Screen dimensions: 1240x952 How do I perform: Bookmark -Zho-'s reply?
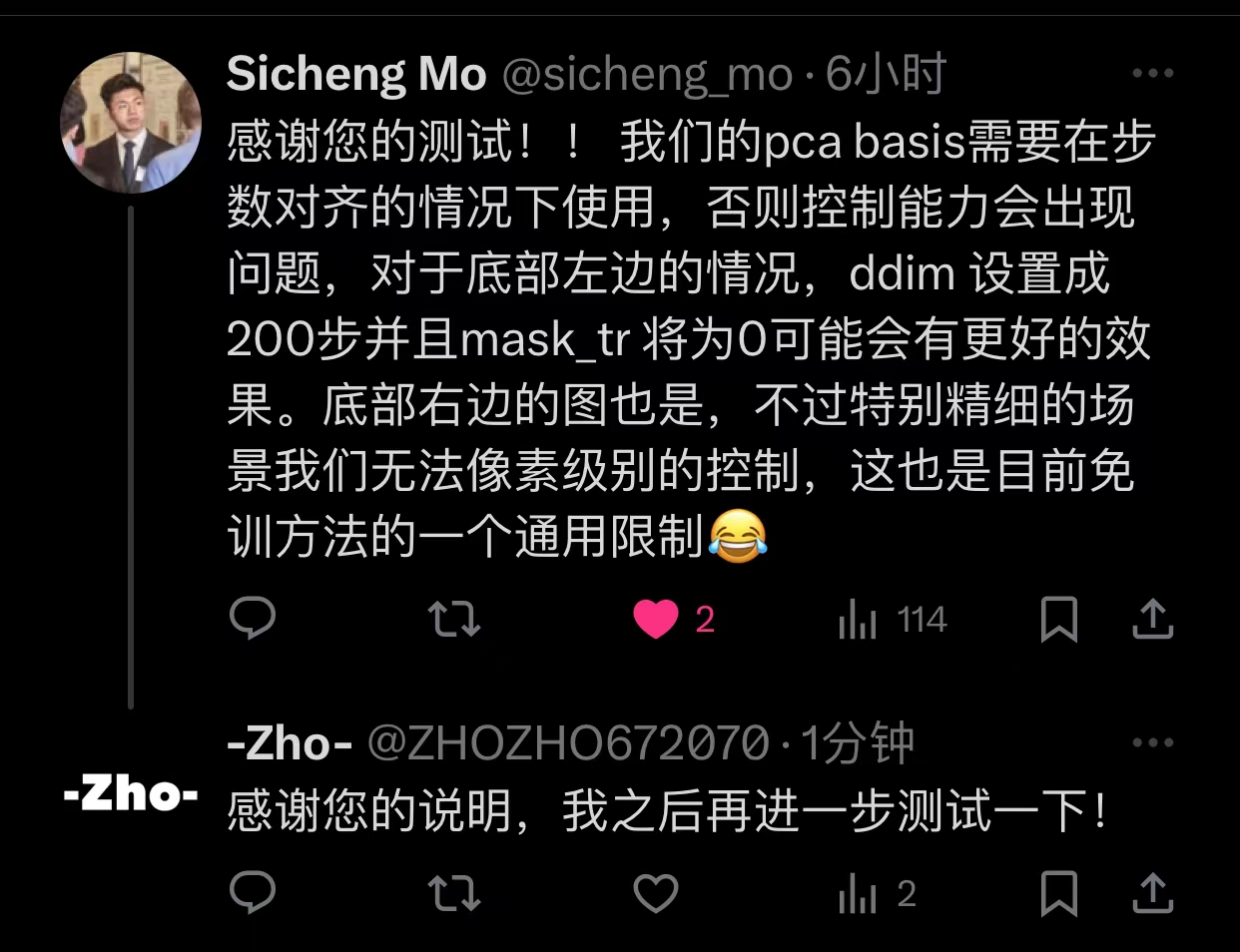(x=1058, y=893)
